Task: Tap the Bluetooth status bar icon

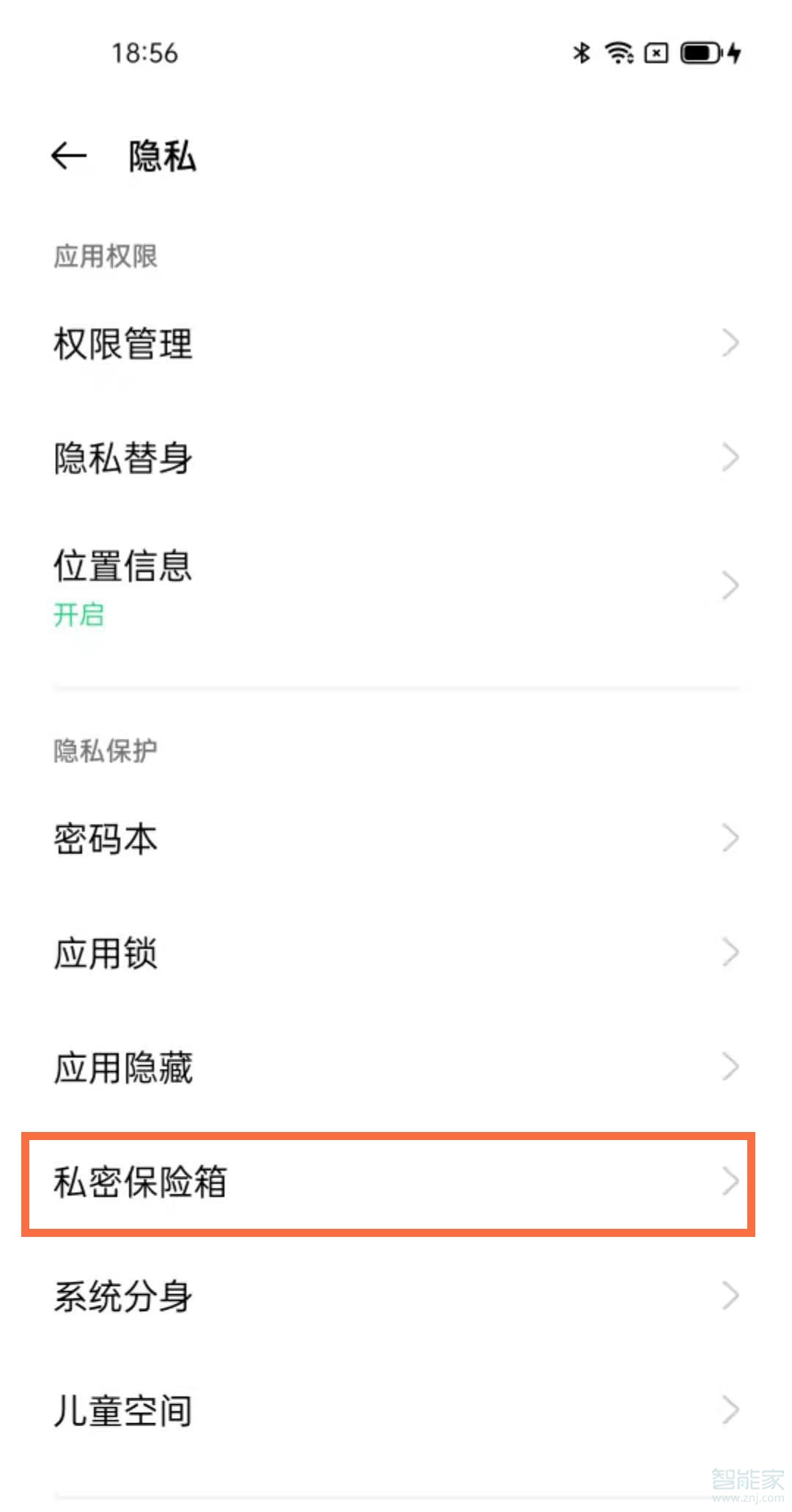Action: [x=581, y=52]
